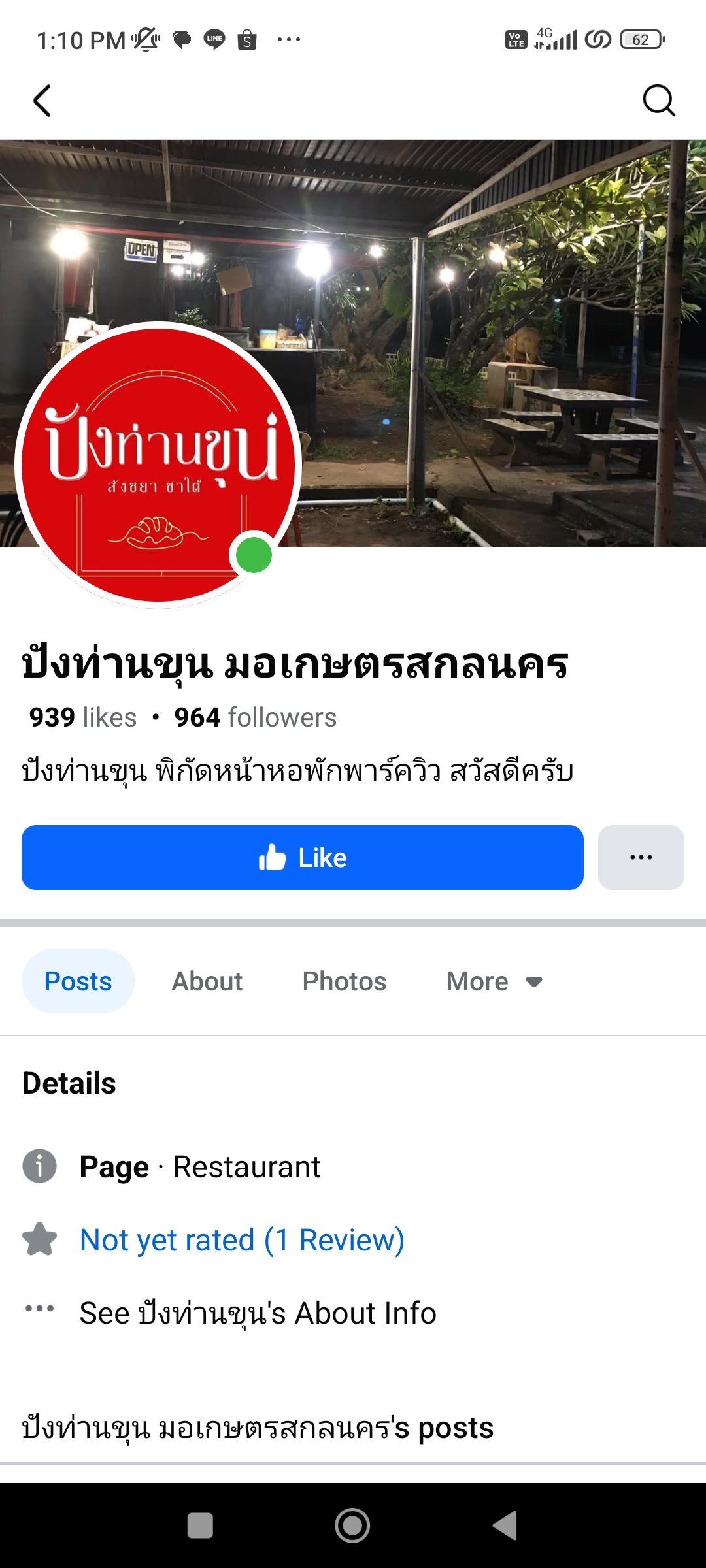Screen dimensions: 706x1568
Task: Open Not yet rated (1 Review) link
Action: [241, 1240]
